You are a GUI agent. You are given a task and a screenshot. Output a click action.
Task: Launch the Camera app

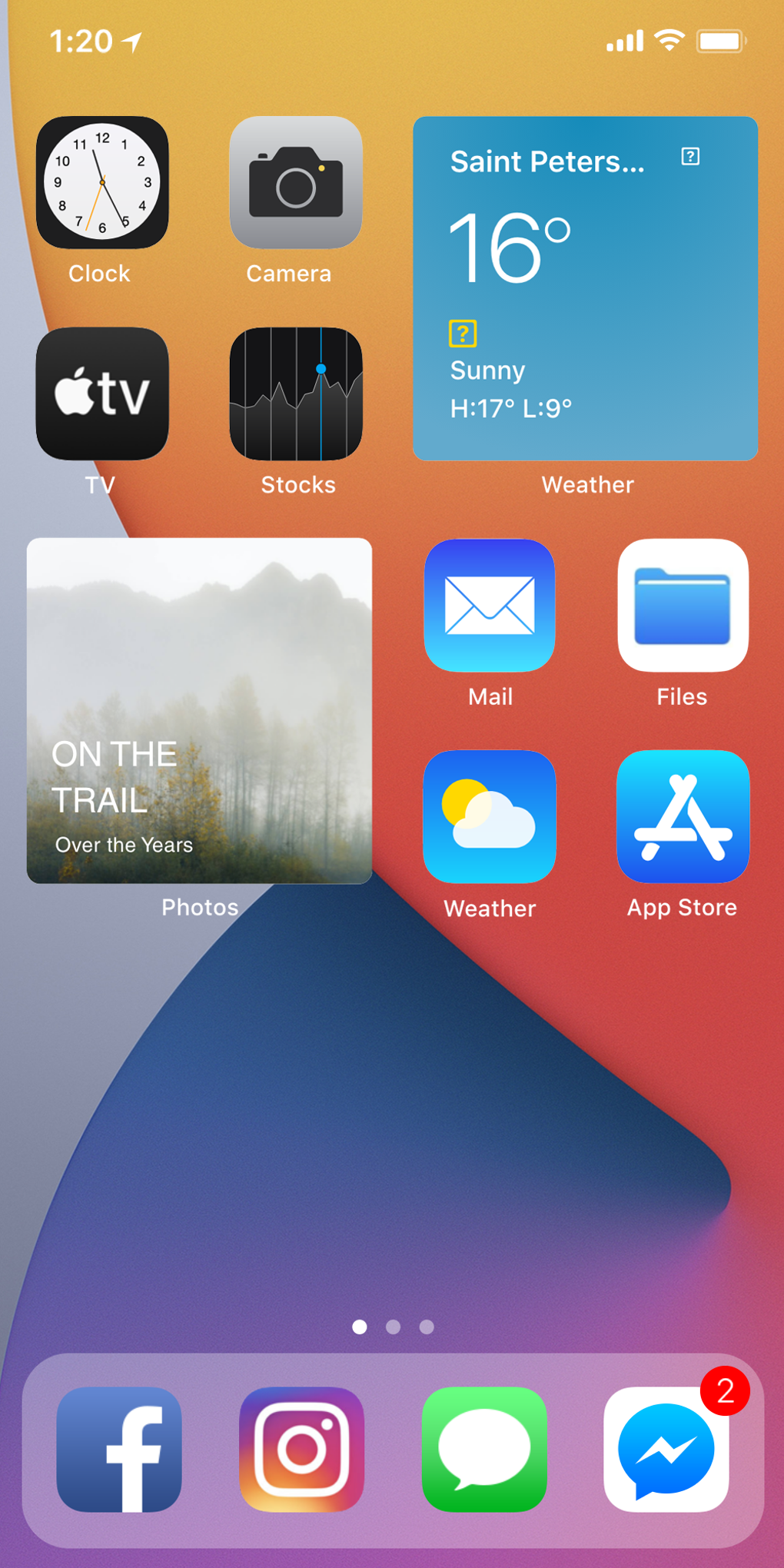pyautogui.click(x=296, y=183)
